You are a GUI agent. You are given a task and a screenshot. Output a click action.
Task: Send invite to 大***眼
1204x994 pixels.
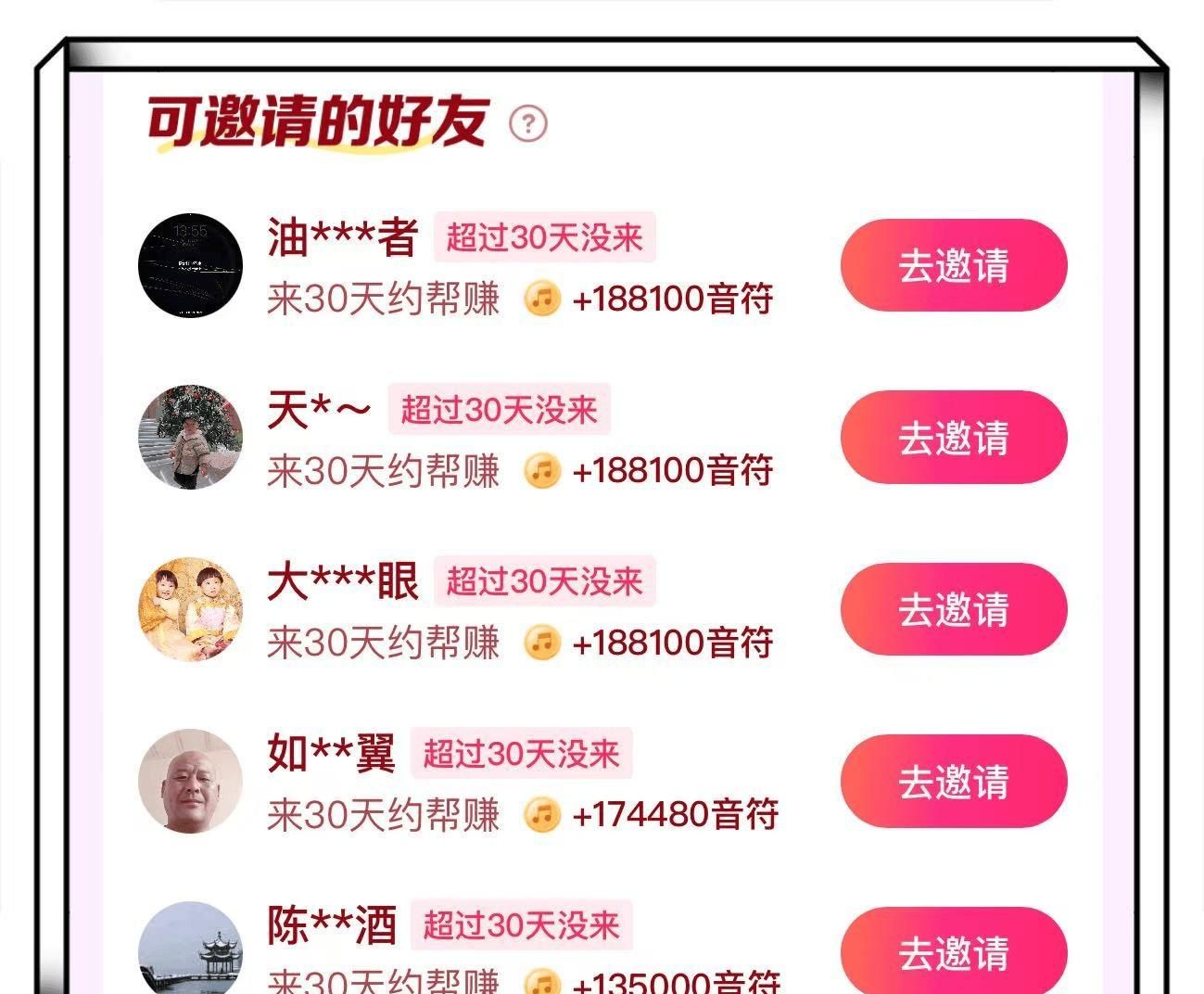point(953,609)
